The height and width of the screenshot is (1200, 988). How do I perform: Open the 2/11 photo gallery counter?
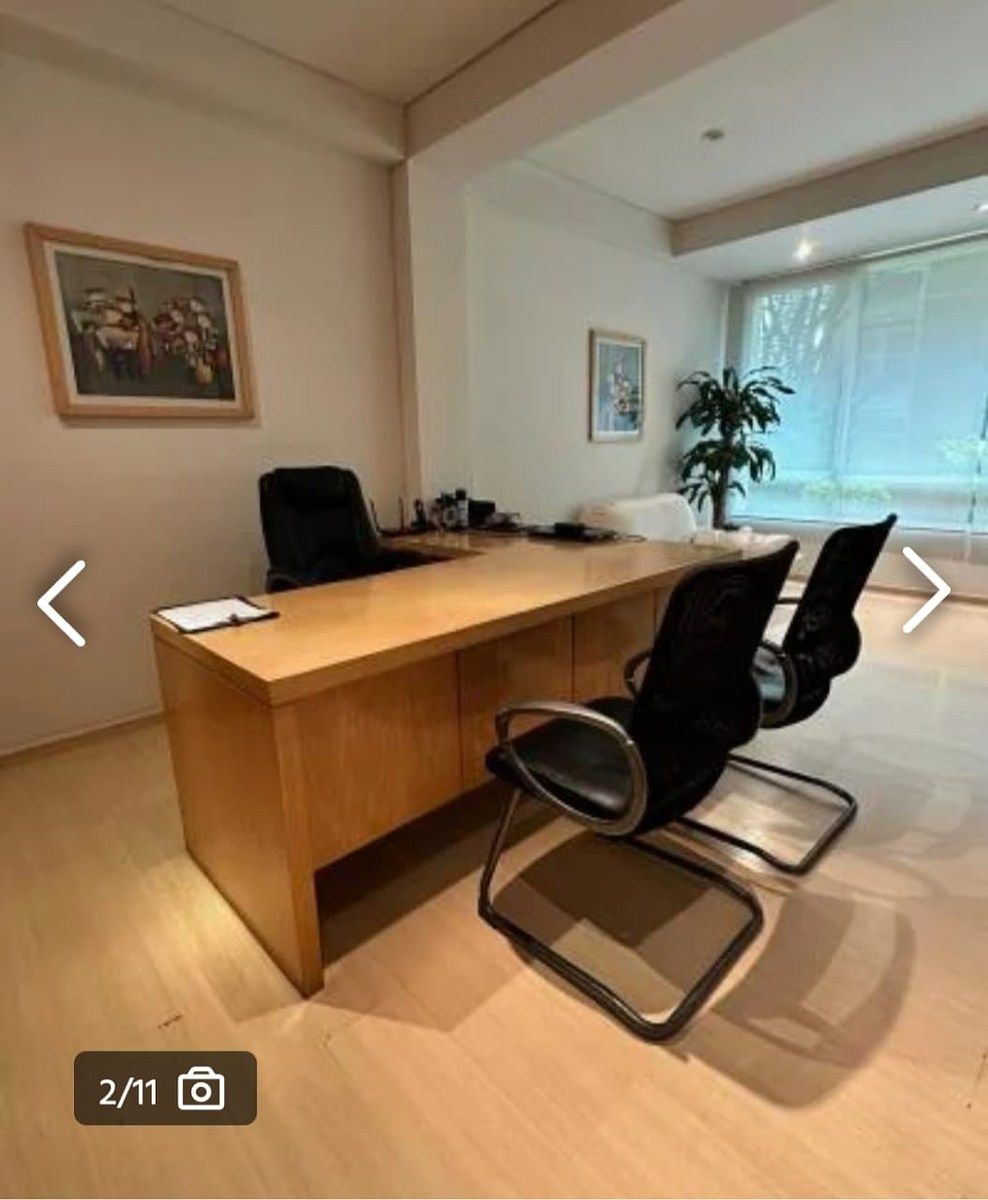pos(165,1088)
